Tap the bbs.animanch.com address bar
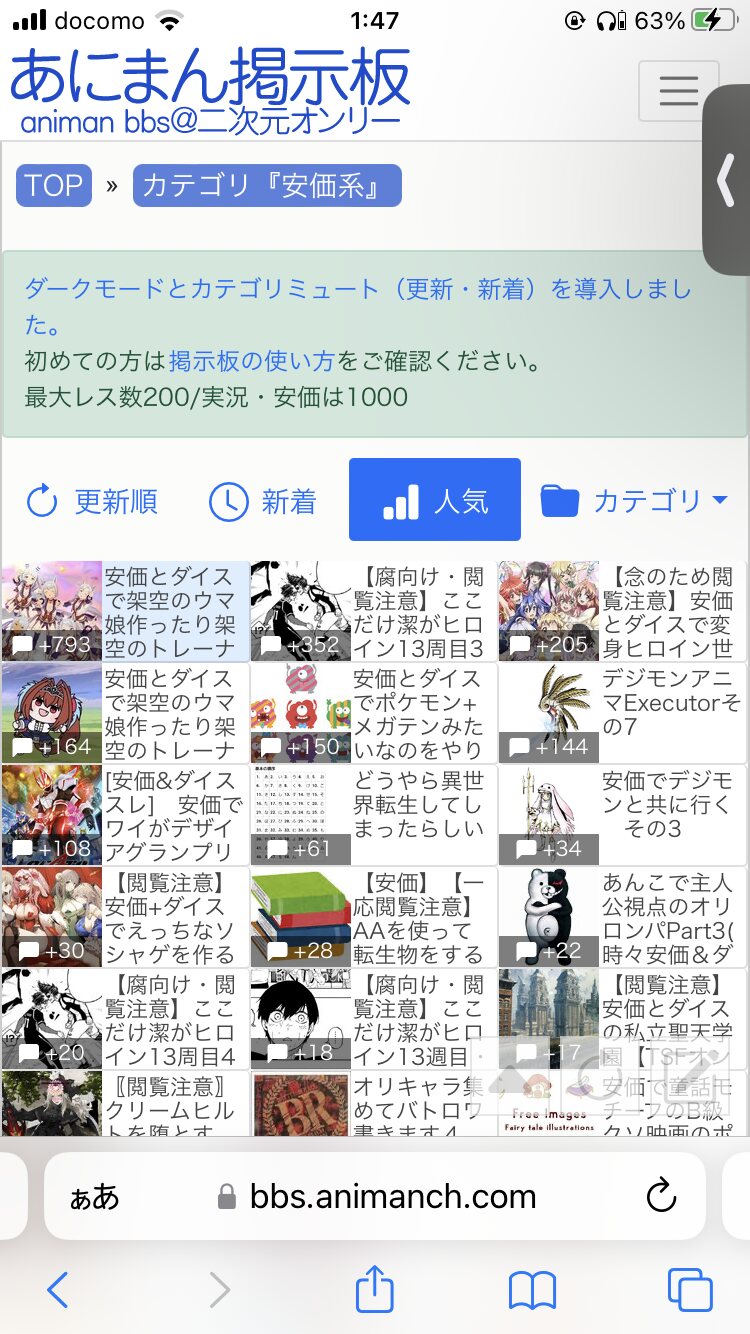This screenshot has width=750, height=1334. (375, 1196)
